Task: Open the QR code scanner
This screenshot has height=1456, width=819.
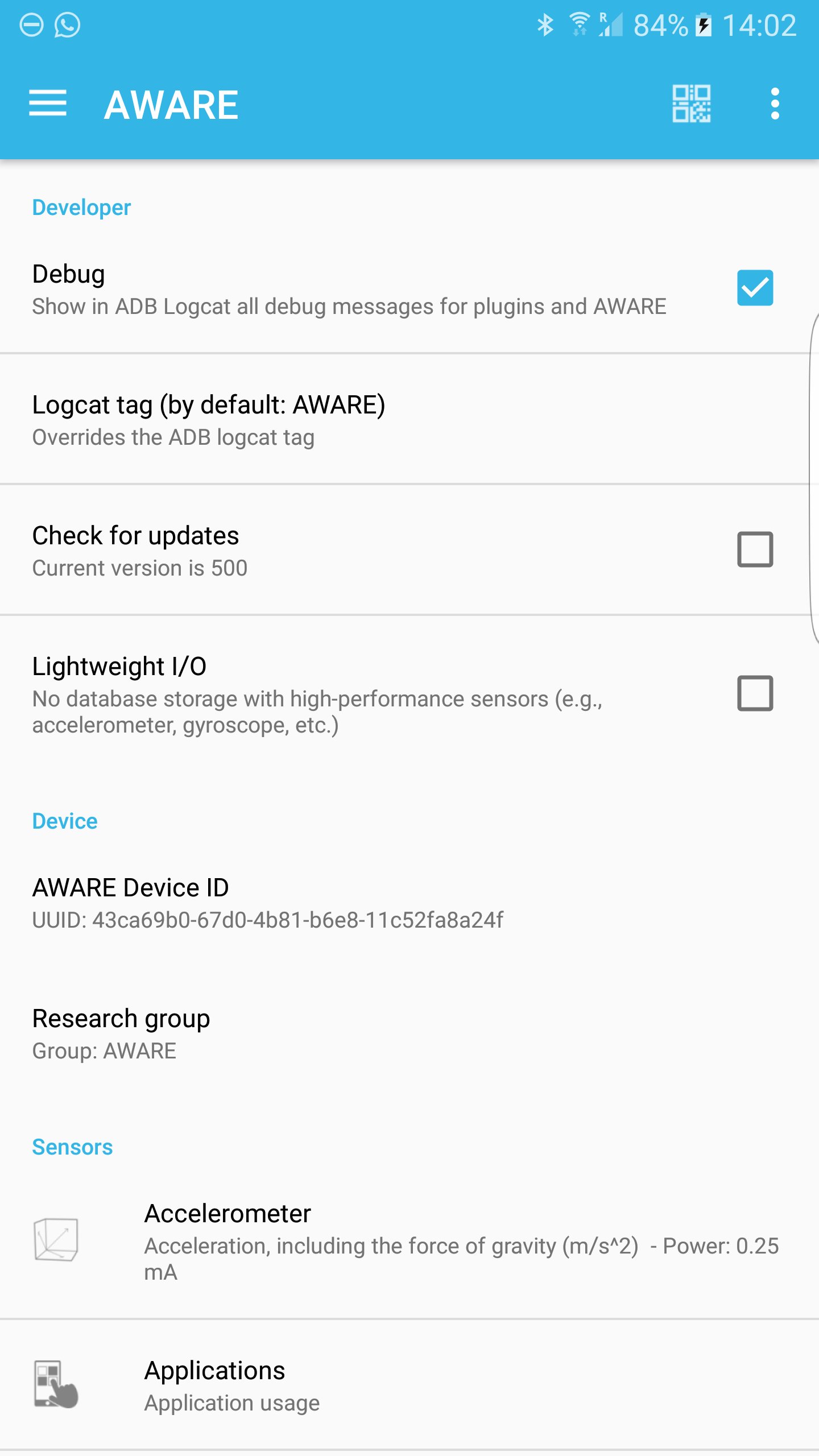Action: coord(693,104)
